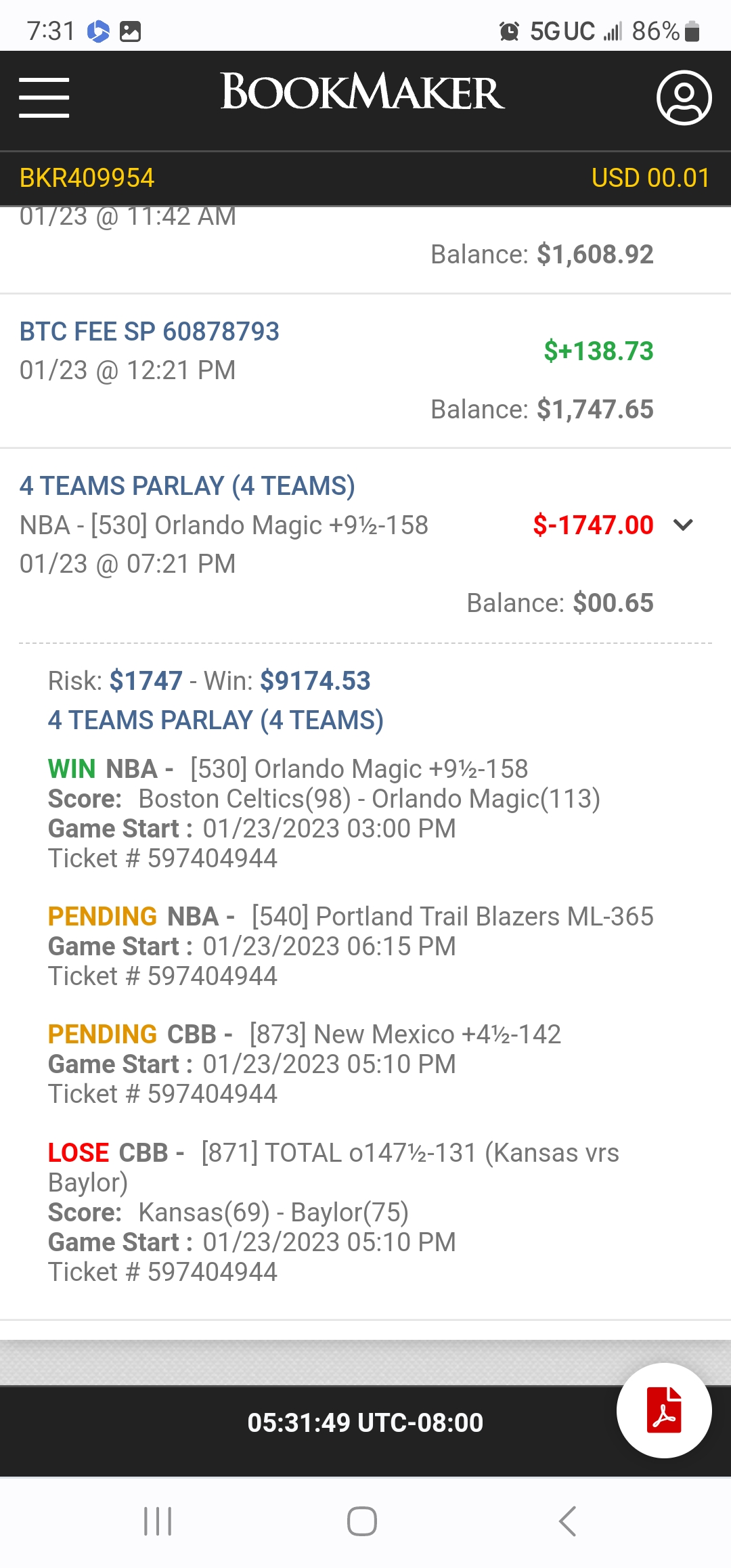The image size is (731, 1568).
Task: Open the user account profile icon
Action: point(684,97)
